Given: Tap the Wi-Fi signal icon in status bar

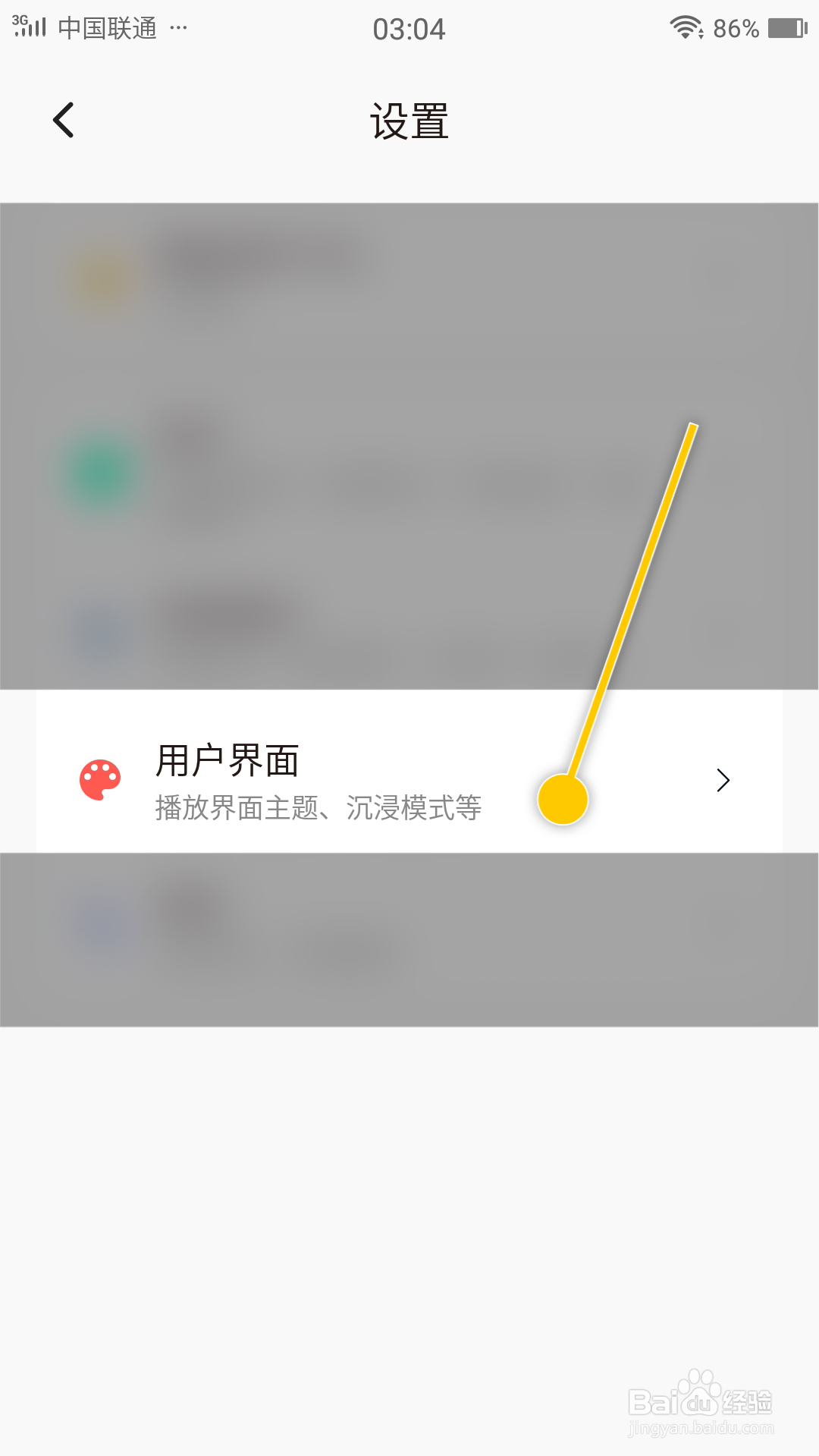Looking at the screenshot, I should coord(684,28).
